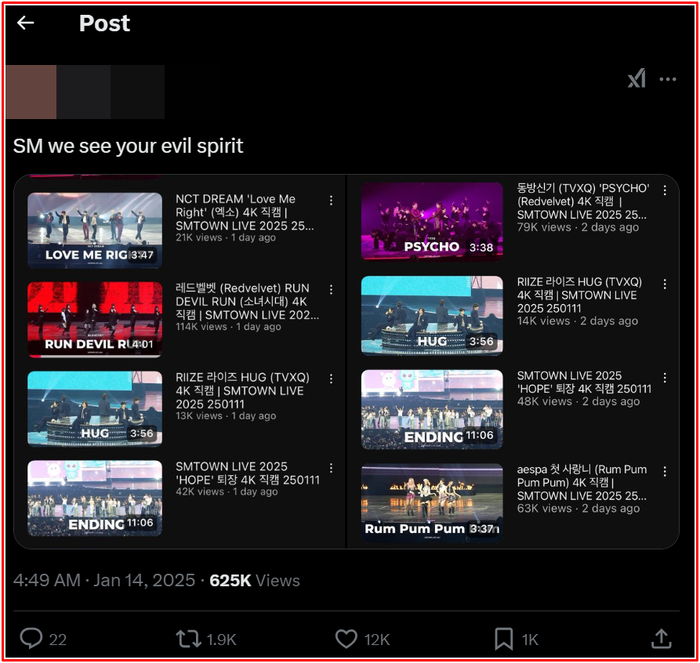Screen dimensions: 700x663
Task: Repost this post with 1.9K reposts
Action: (x=188, y=638)
